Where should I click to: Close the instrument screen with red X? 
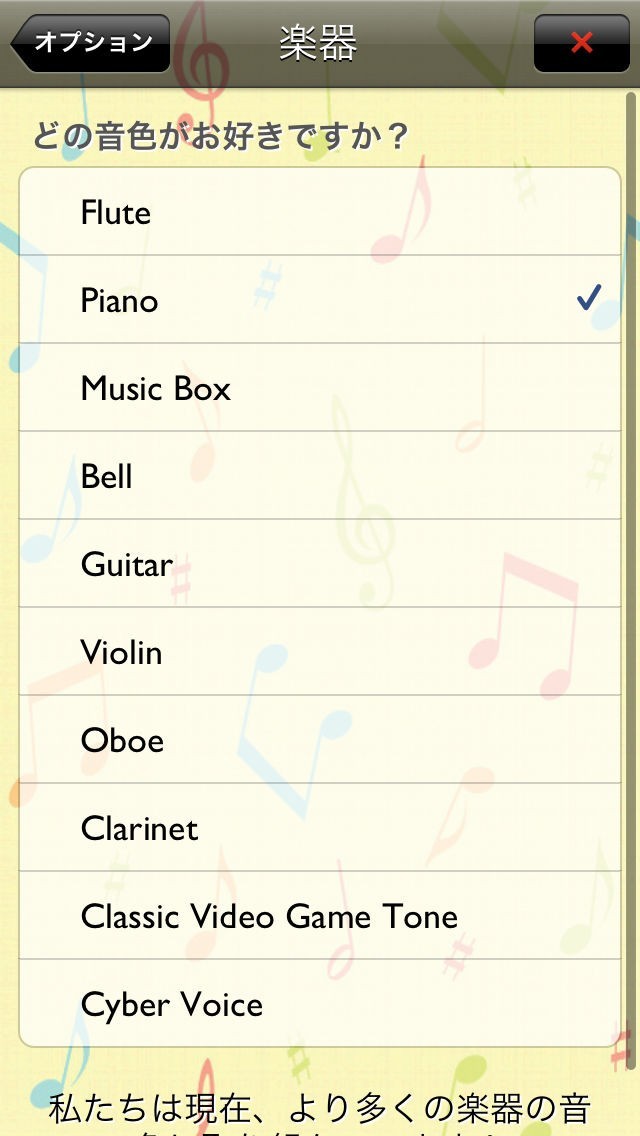[x=581, y=43]
